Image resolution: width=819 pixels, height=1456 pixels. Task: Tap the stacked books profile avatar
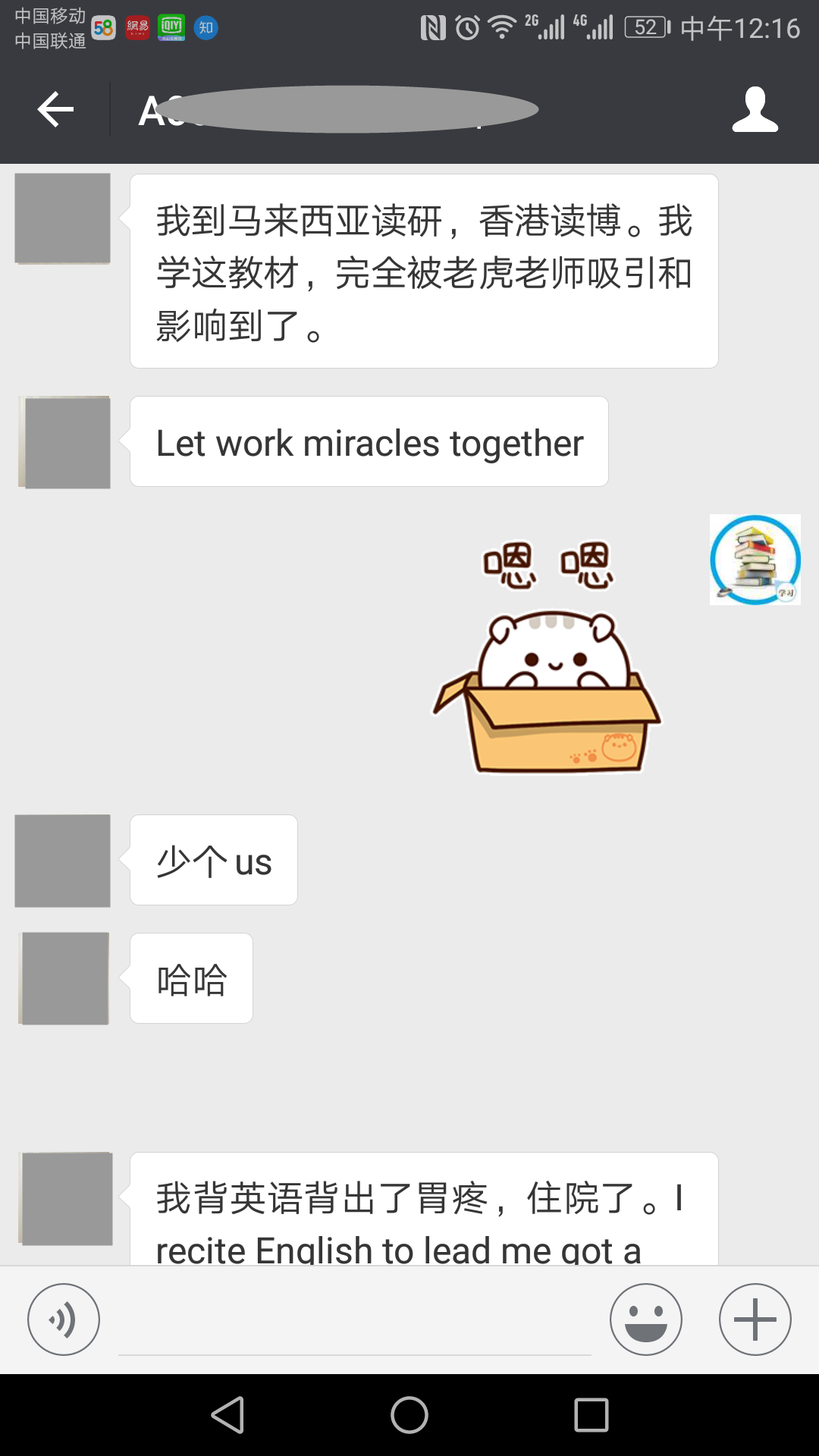[755, 560]
